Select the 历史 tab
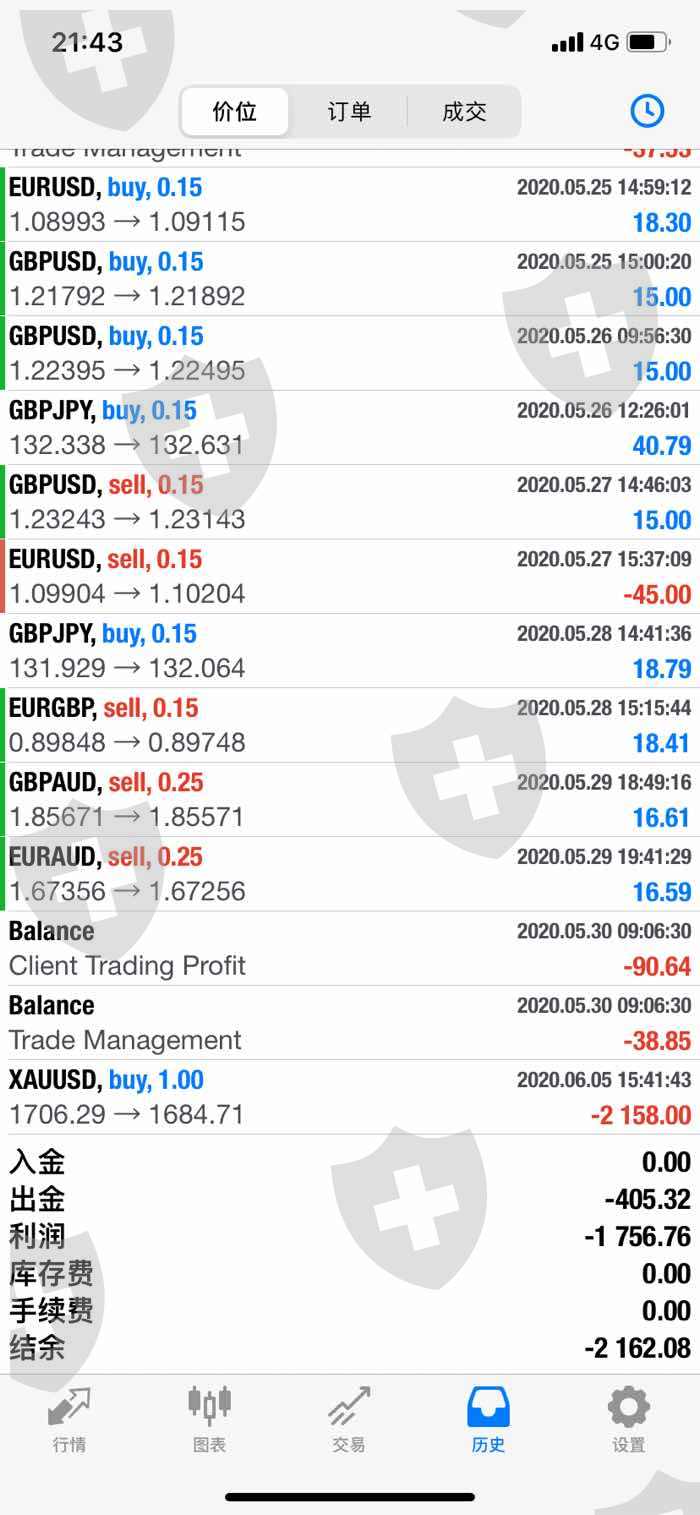Screen dimensions: 700x1515 488,1419
